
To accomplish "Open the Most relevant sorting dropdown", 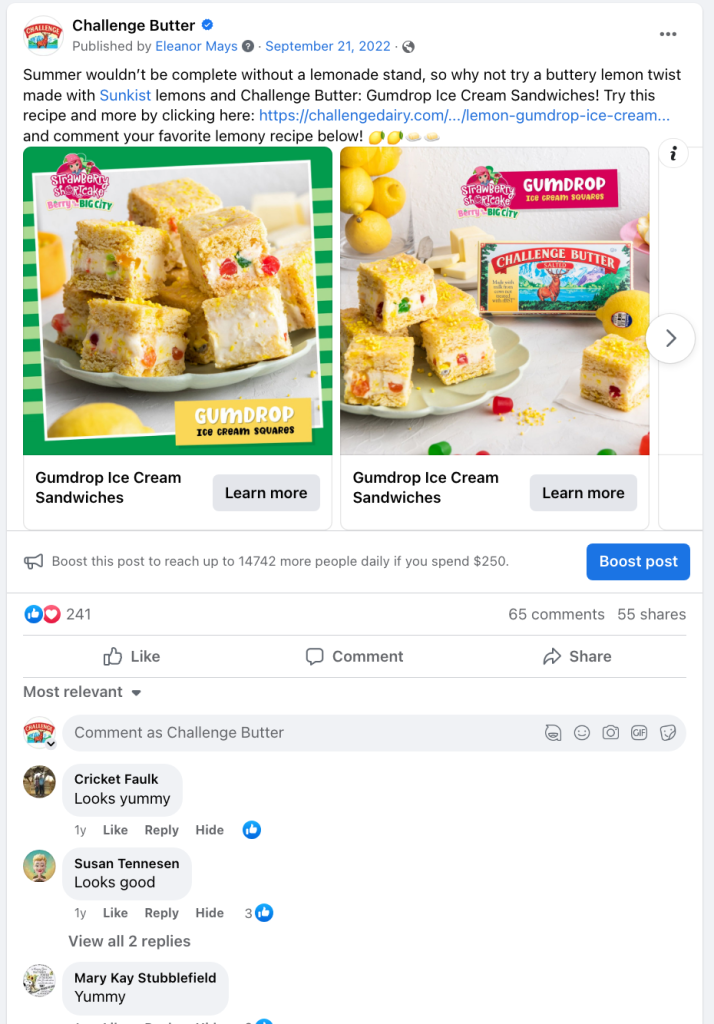I will click(x=83, y=692).
